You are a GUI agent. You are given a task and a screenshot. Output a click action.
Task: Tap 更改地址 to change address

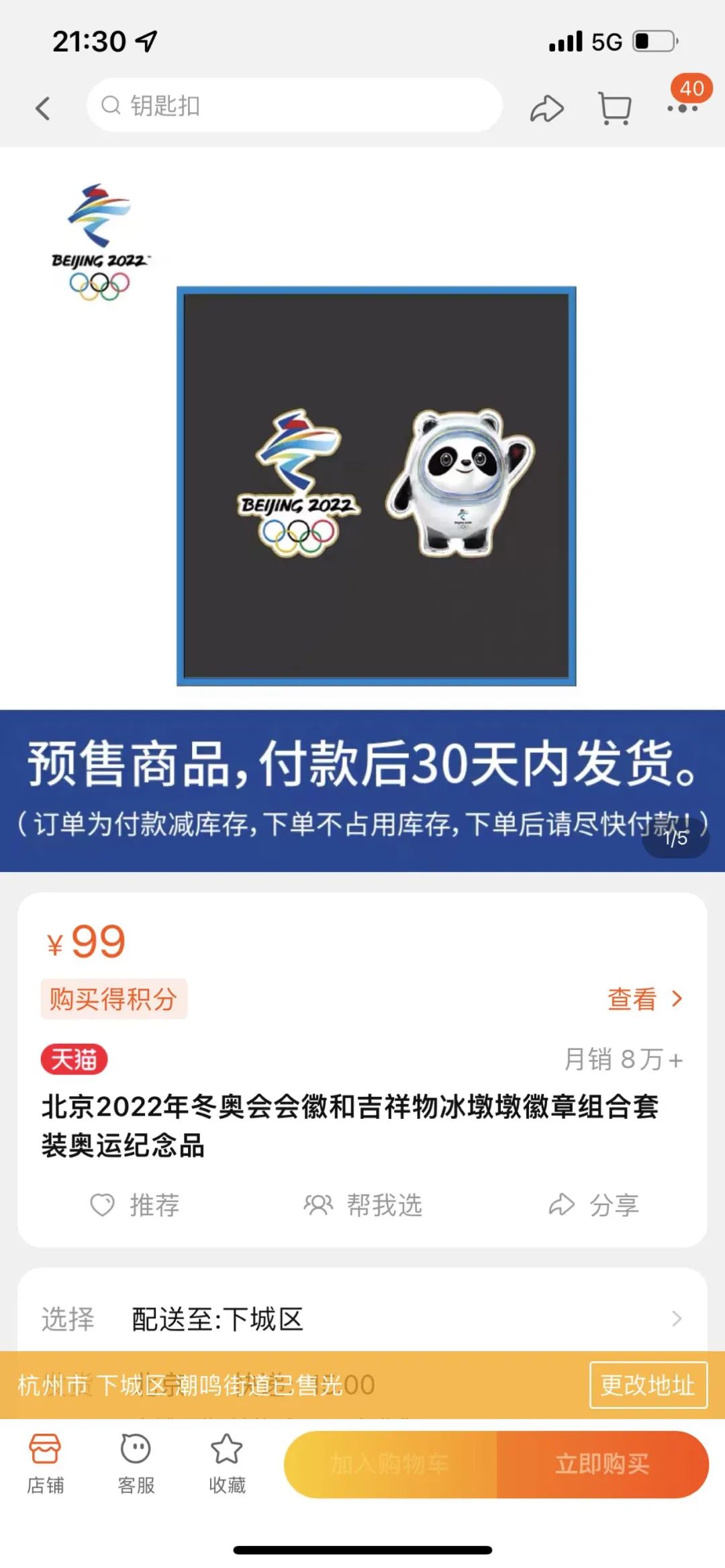648,1385
